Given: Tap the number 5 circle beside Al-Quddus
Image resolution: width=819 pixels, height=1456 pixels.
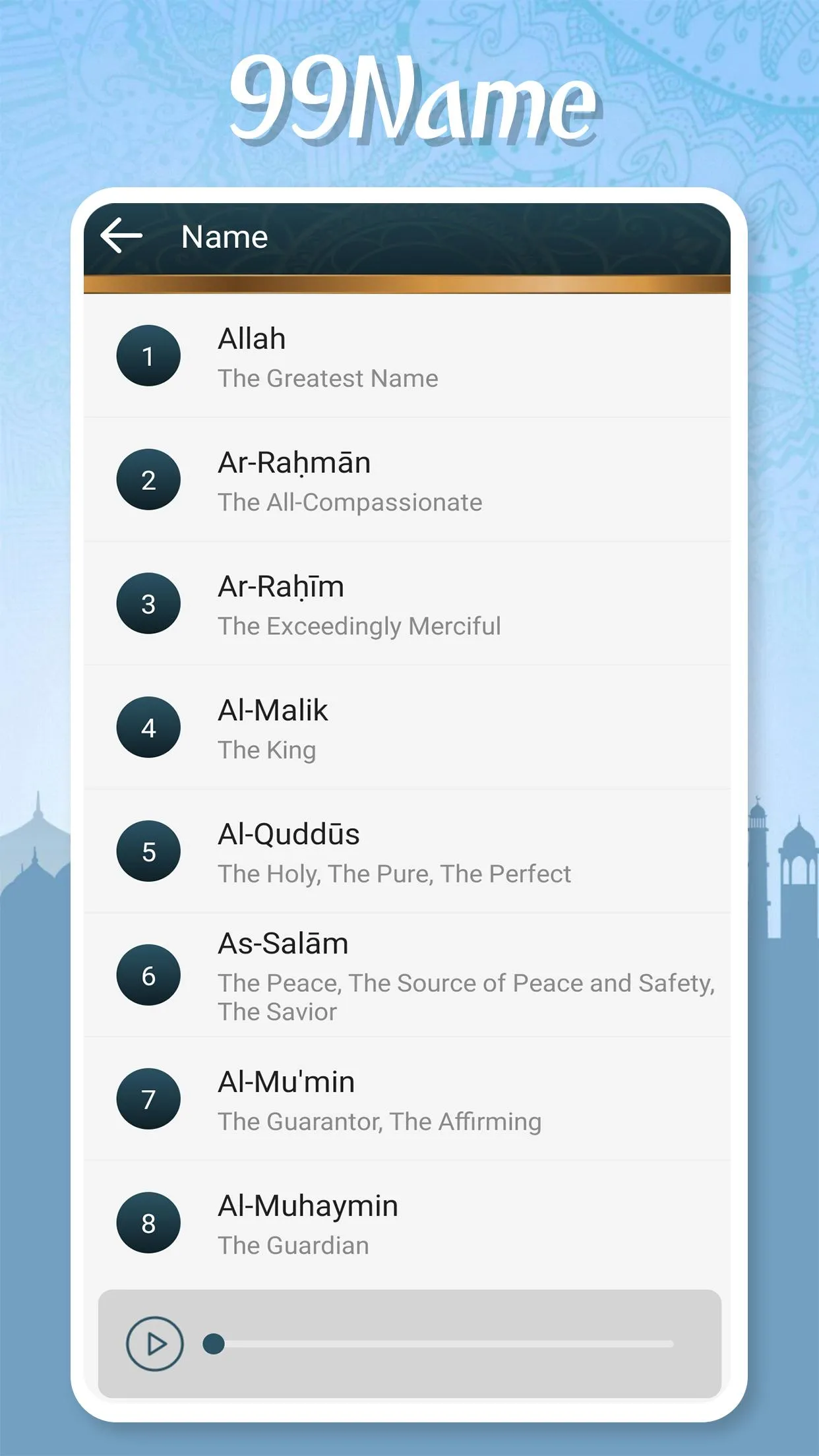Looking at the screenshot, I should [x=148, y=851].
